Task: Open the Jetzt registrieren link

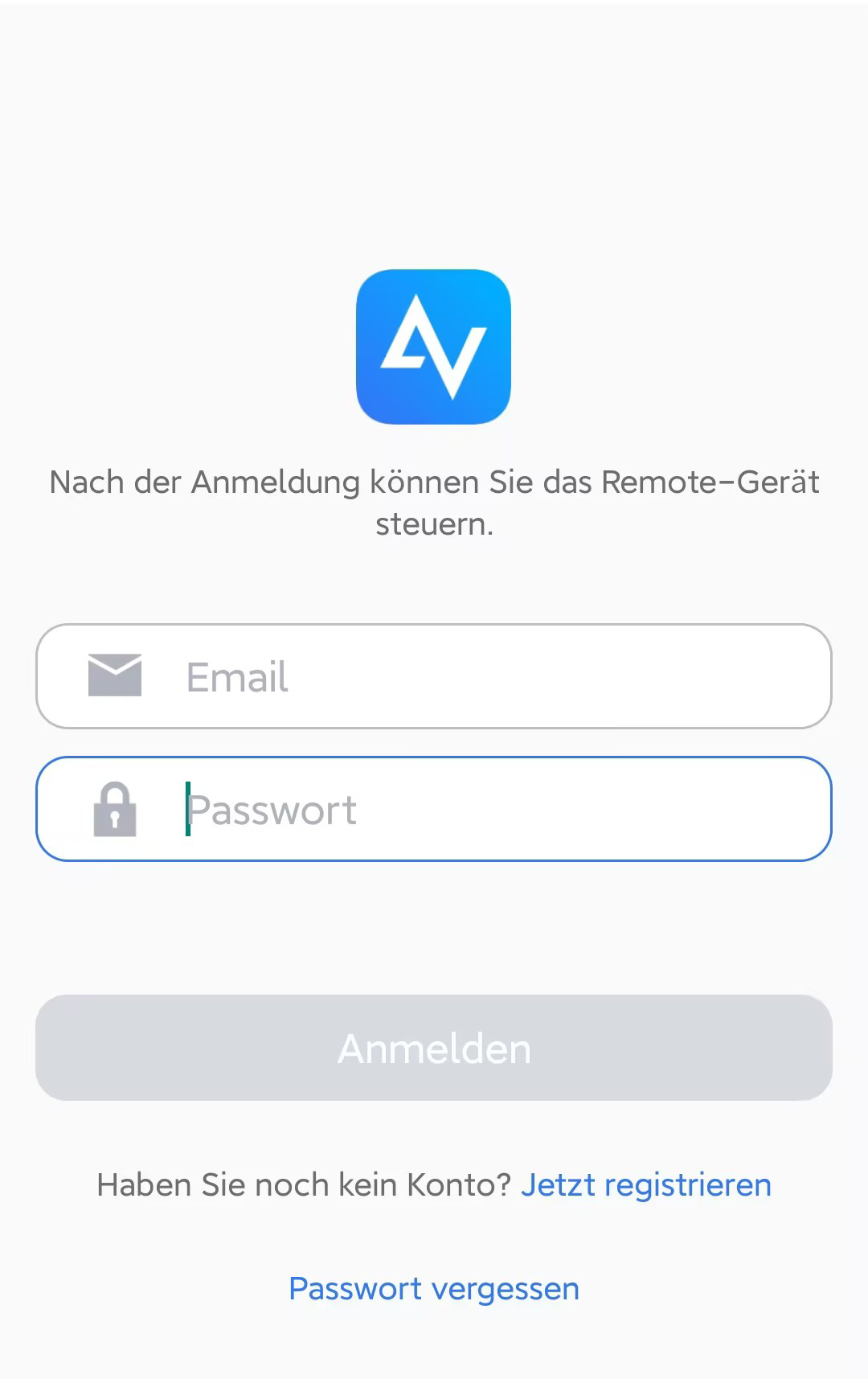Action: 645,1184
